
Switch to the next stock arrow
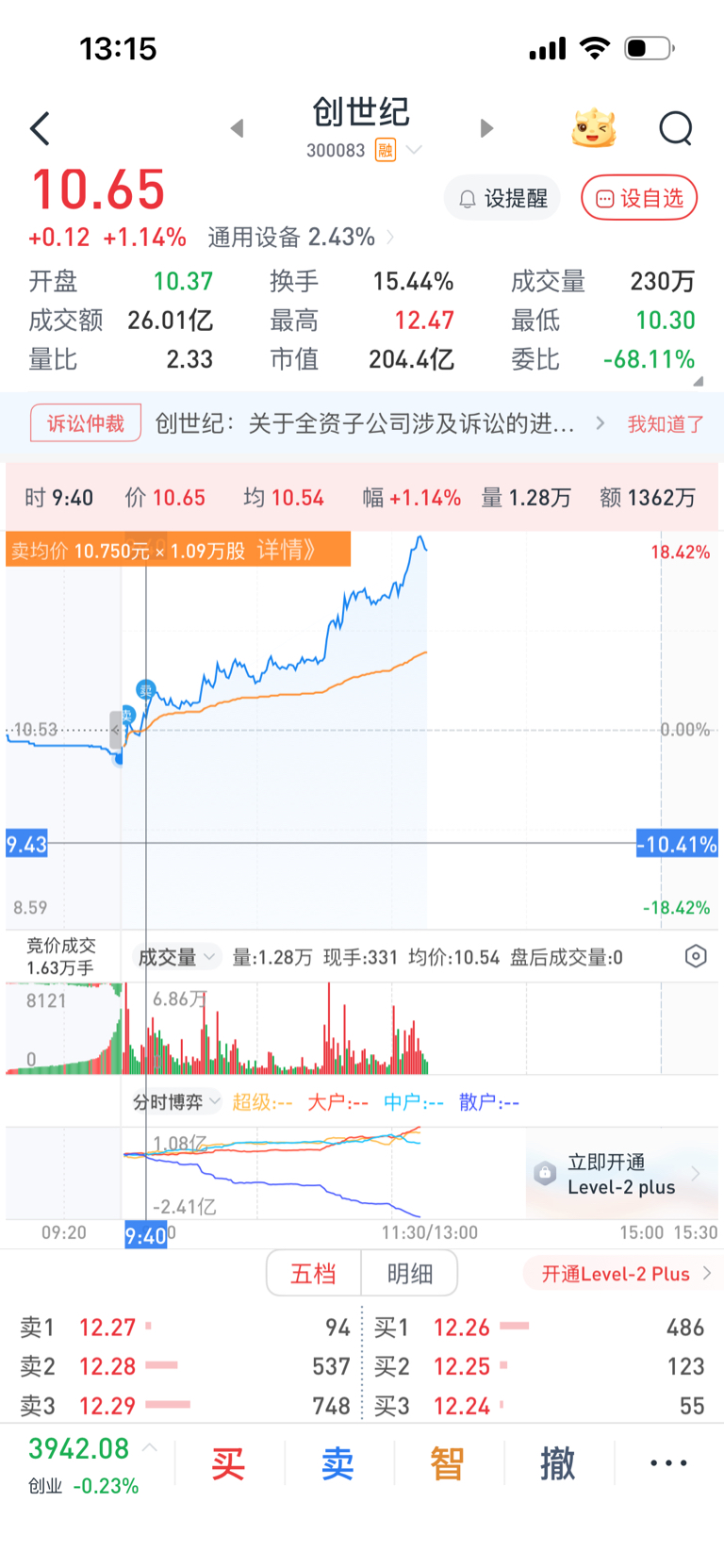(486, 128)
